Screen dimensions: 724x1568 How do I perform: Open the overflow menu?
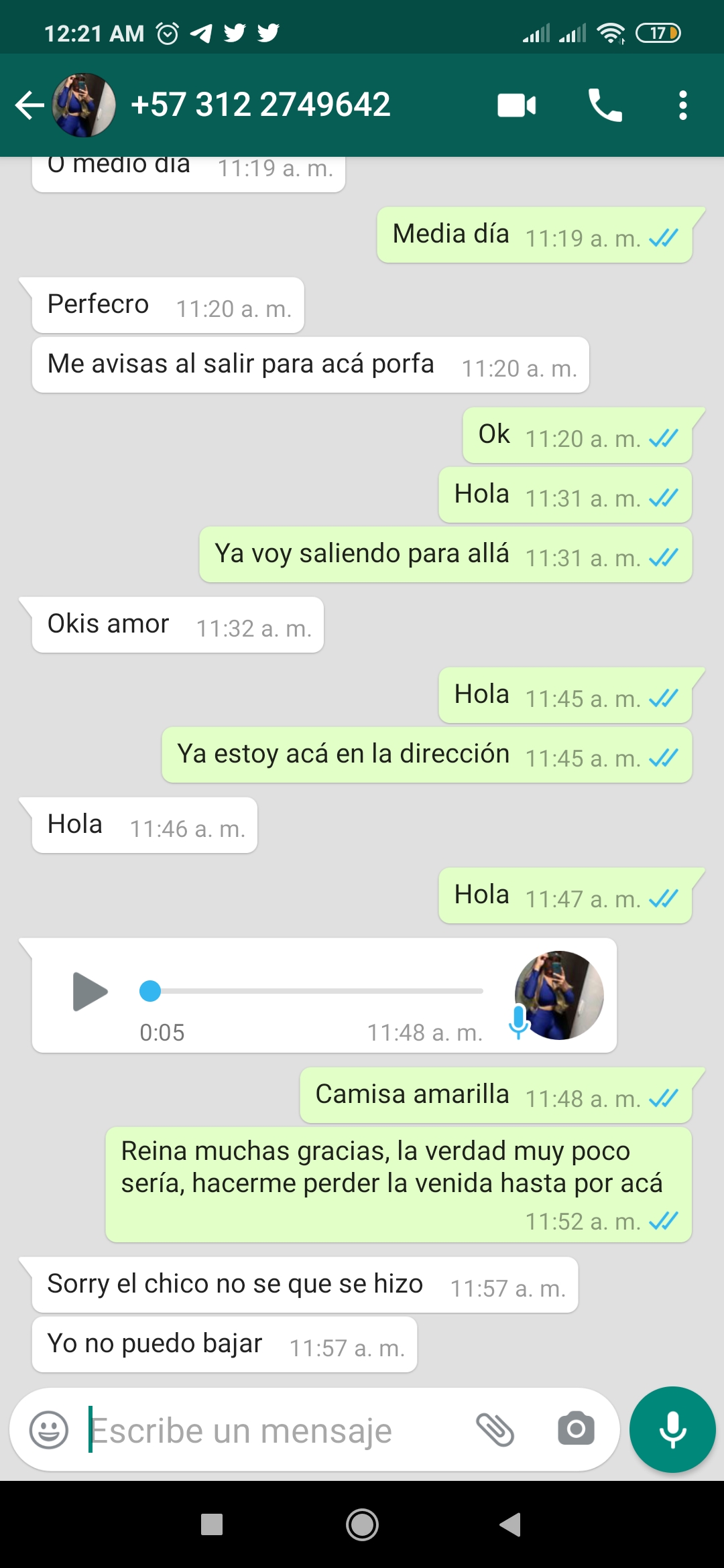click(x=682, y=105)
